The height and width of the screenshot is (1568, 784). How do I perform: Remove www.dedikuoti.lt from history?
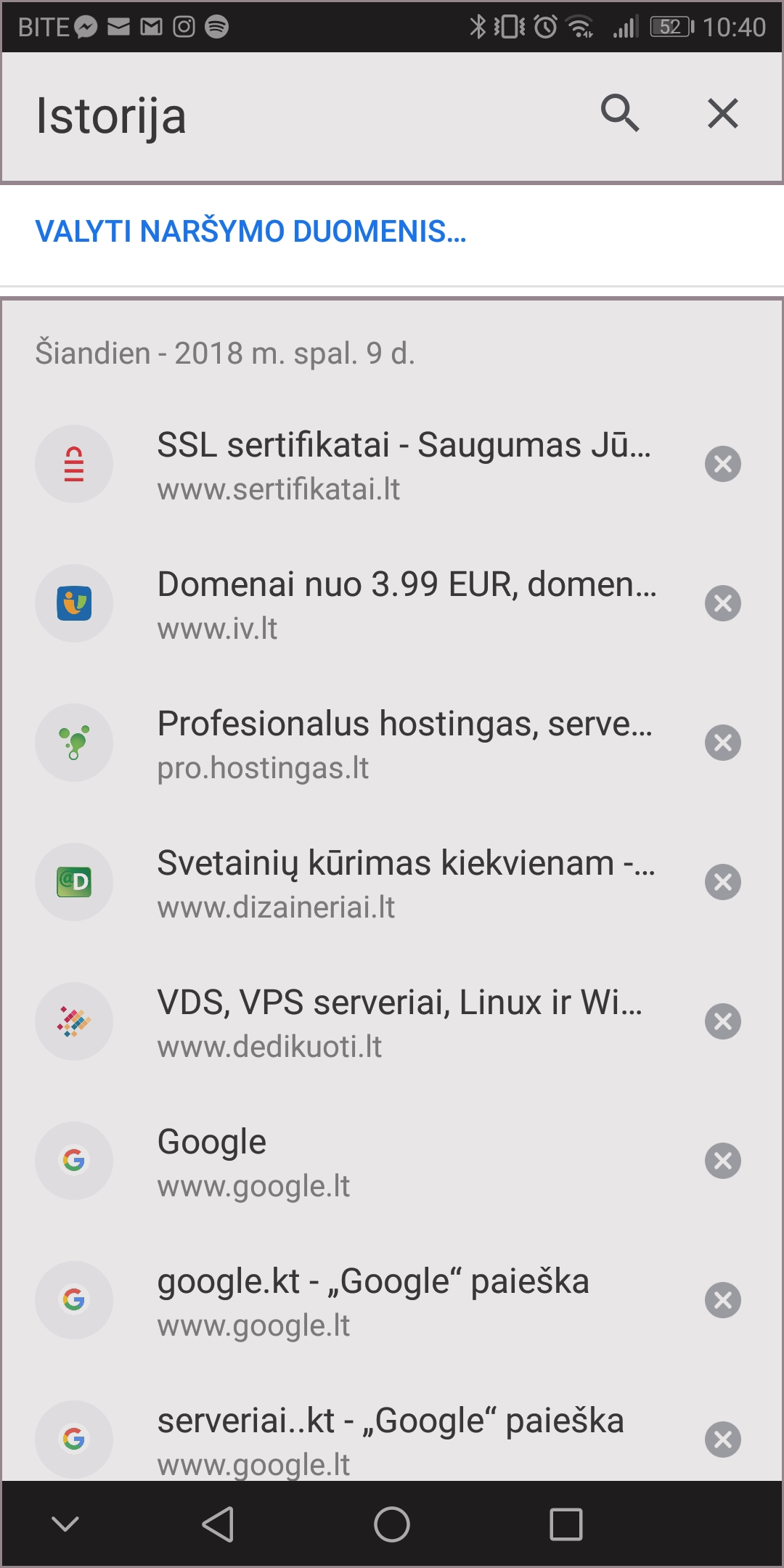click(x=722, y=1021)
